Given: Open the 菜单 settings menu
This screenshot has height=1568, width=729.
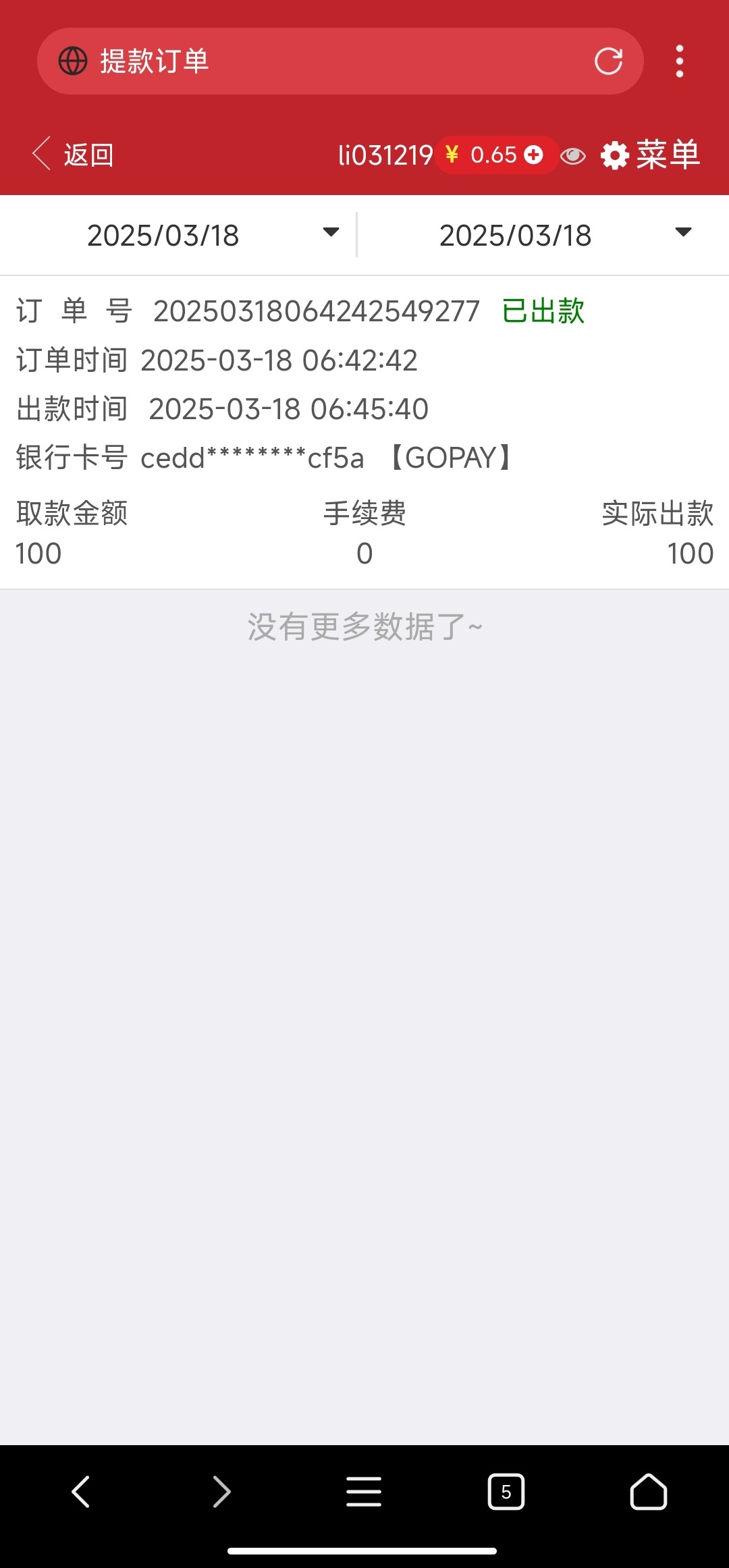Looking at the screenshot, I should pyautogui.click(x=651, y=155).
